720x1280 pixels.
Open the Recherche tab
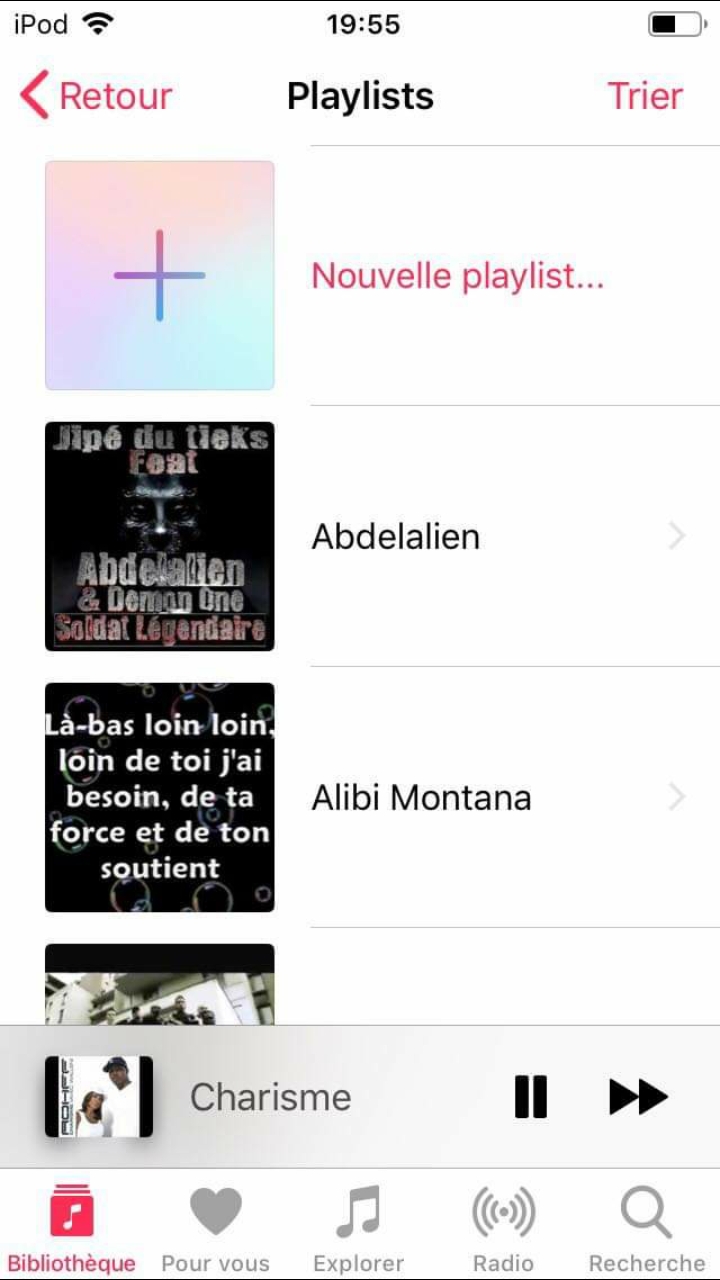click(646, 1228)
